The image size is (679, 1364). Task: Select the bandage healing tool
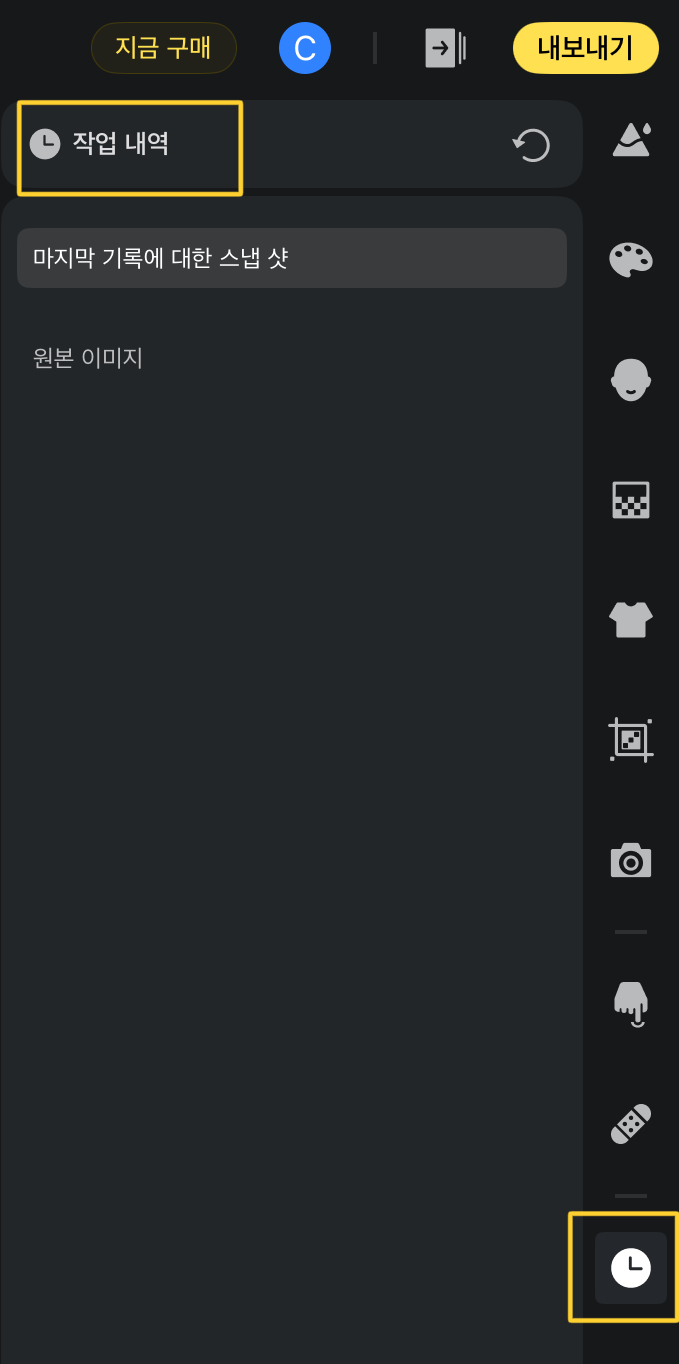click(x=631, y=1123)
